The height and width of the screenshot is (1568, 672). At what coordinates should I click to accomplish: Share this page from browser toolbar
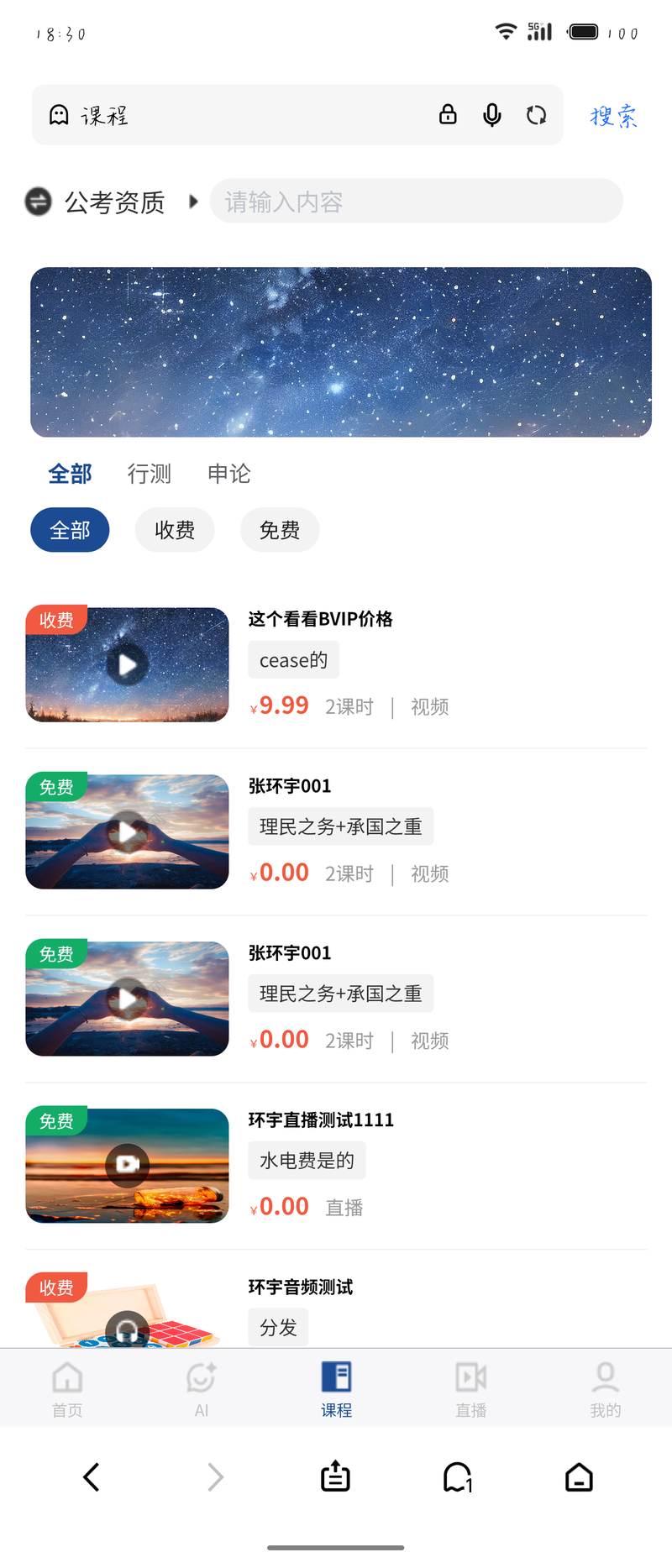point(335,1477)
